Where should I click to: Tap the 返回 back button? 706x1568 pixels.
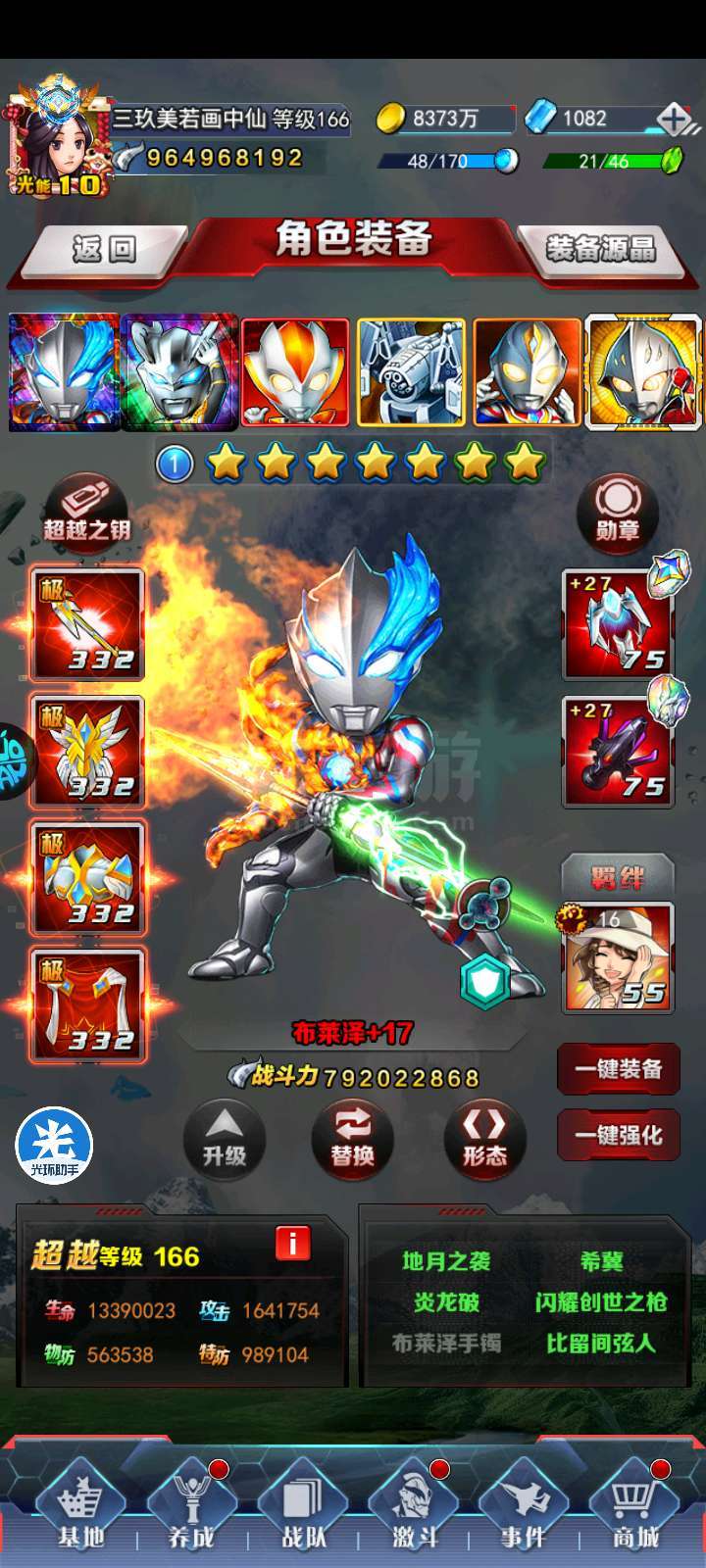pos(103,249)
